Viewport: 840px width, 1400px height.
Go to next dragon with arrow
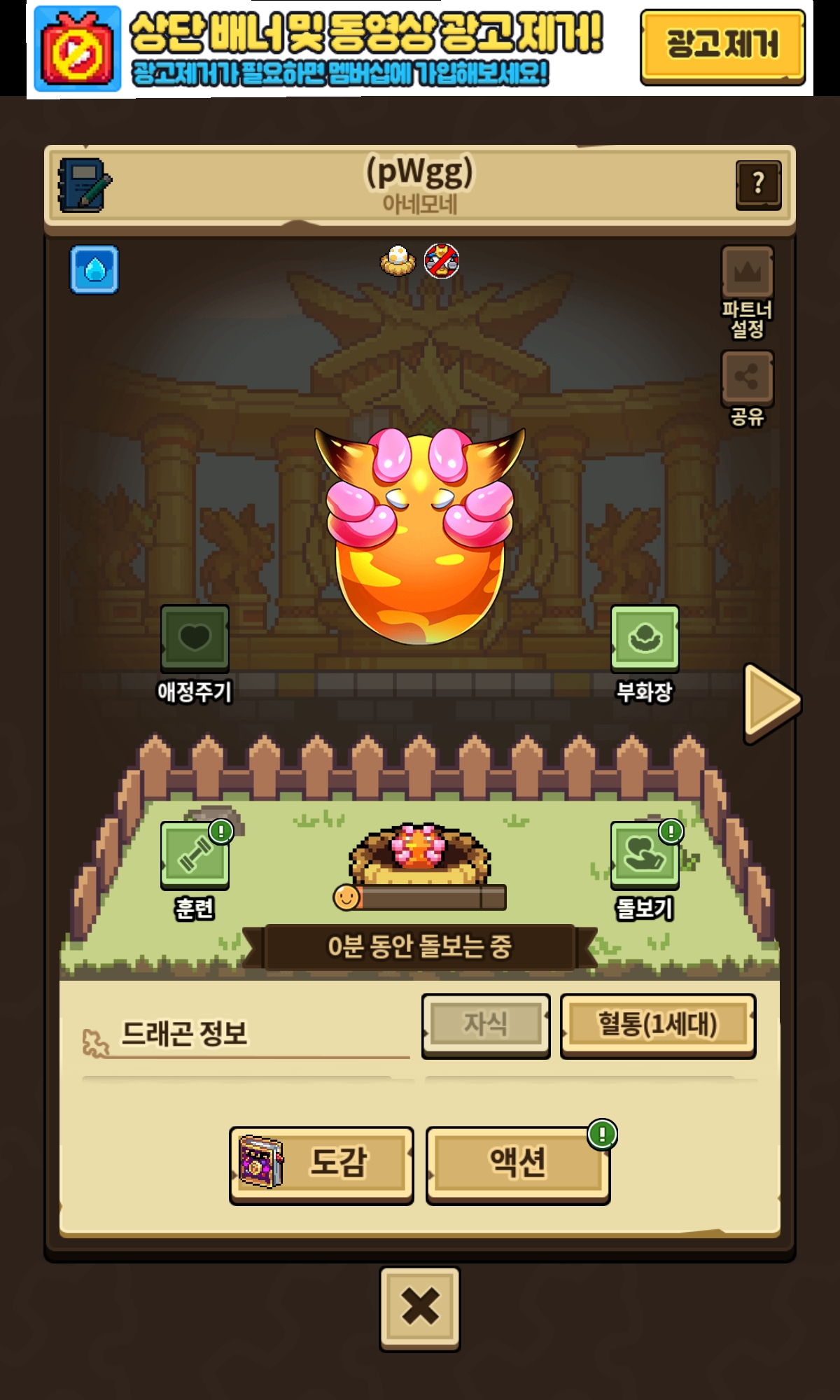[771, 702]
